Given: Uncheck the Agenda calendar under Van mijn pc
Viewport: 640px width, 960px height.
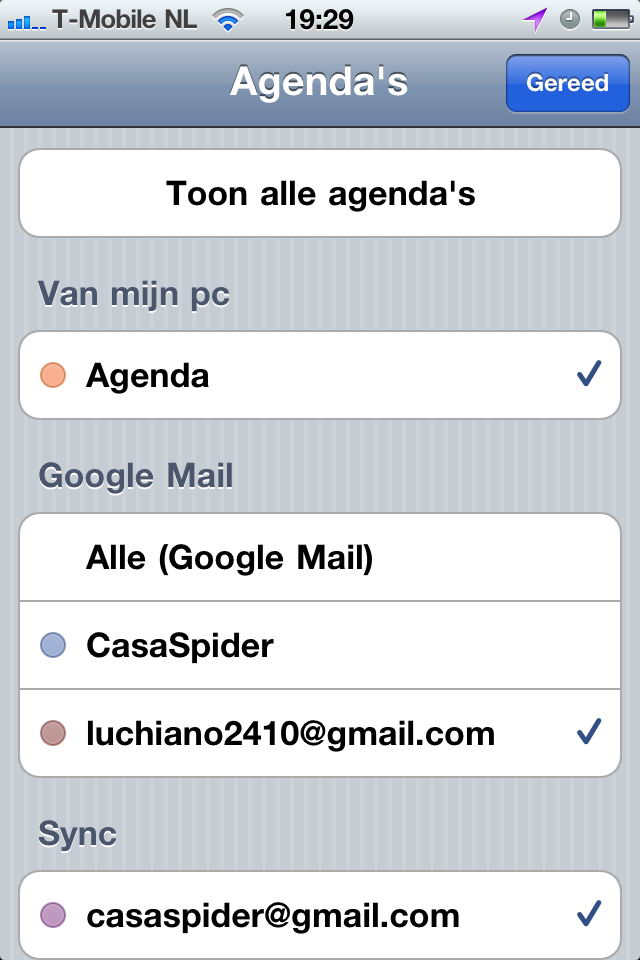Looking at the screenshot, I should pos(320,375).
